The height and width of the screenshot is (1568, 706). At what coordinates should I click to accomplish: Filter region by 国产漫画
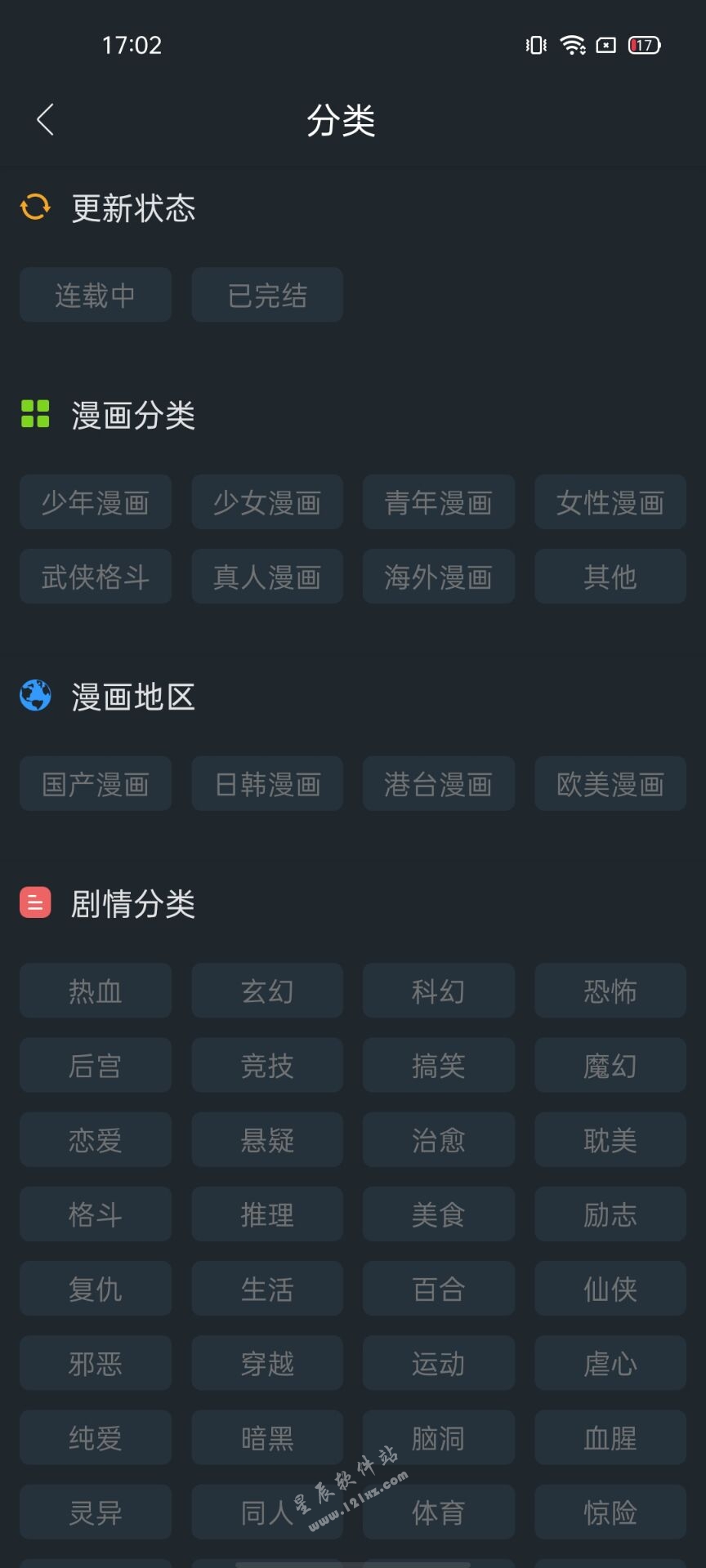tap(96, 784)
